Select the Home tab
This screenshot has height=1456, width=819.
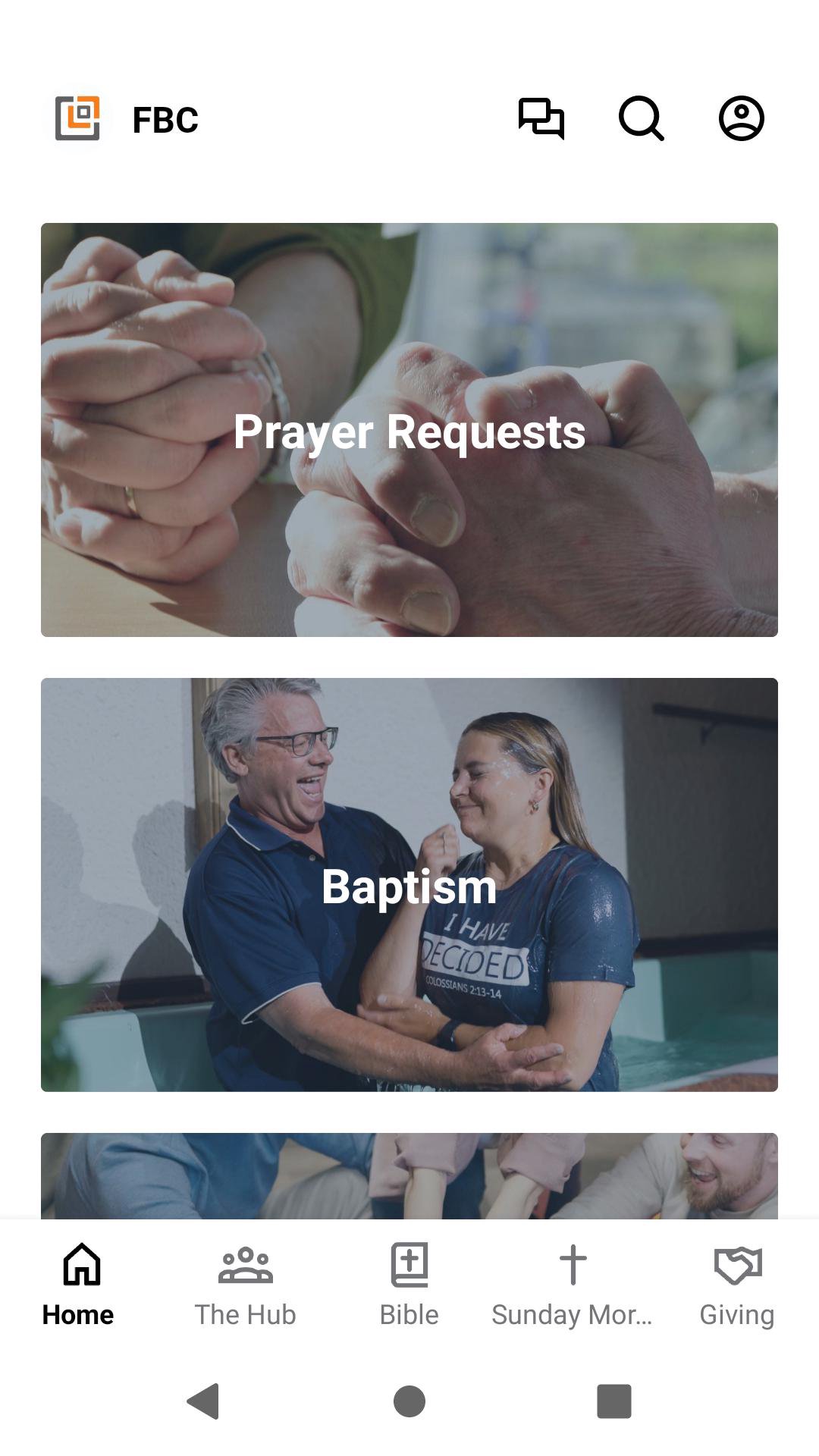tap(79, 1285)
